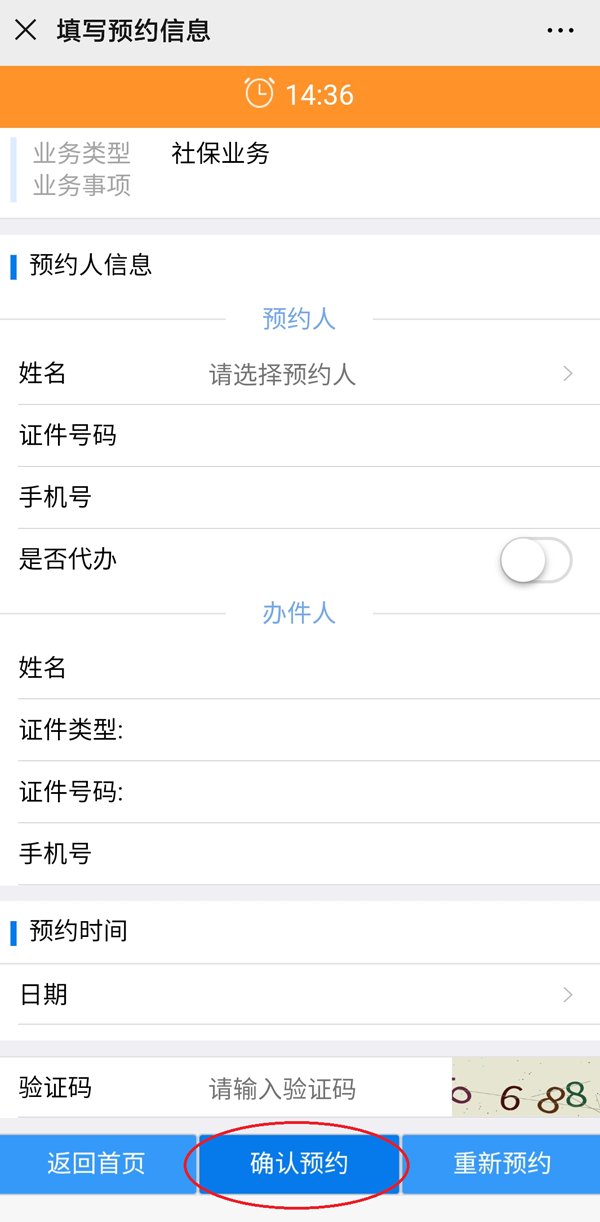Refresh the captcha image

(525, 1088)
